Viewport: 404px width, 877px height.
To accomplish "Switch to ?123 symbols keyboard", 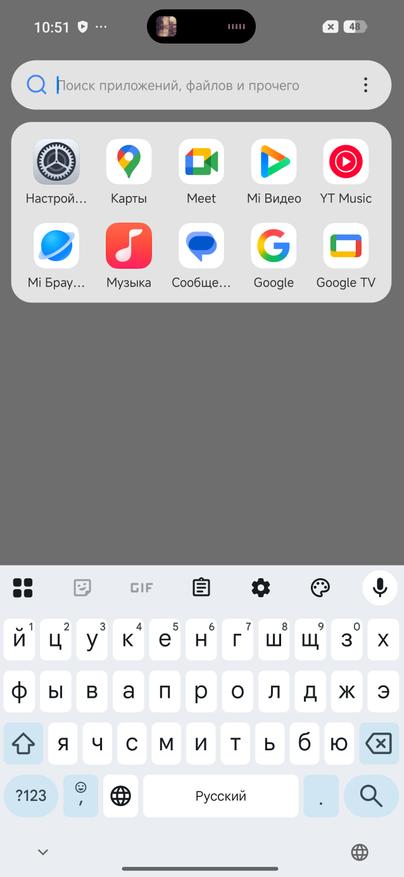I will pyautogui.click(x=31, y=796).
